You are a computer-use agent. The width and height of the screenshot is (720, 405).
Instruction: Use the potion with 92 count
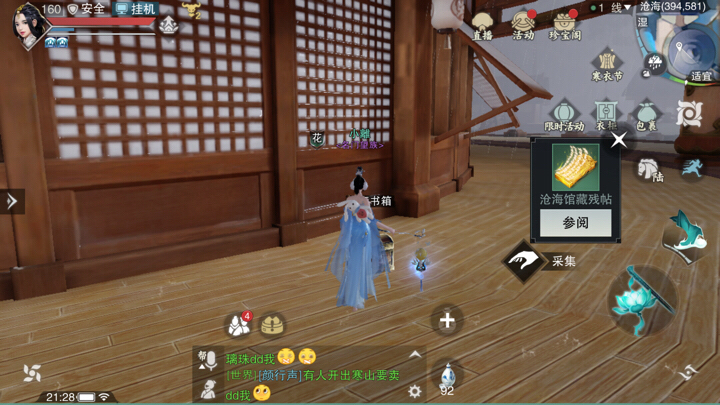pos(447,377)
